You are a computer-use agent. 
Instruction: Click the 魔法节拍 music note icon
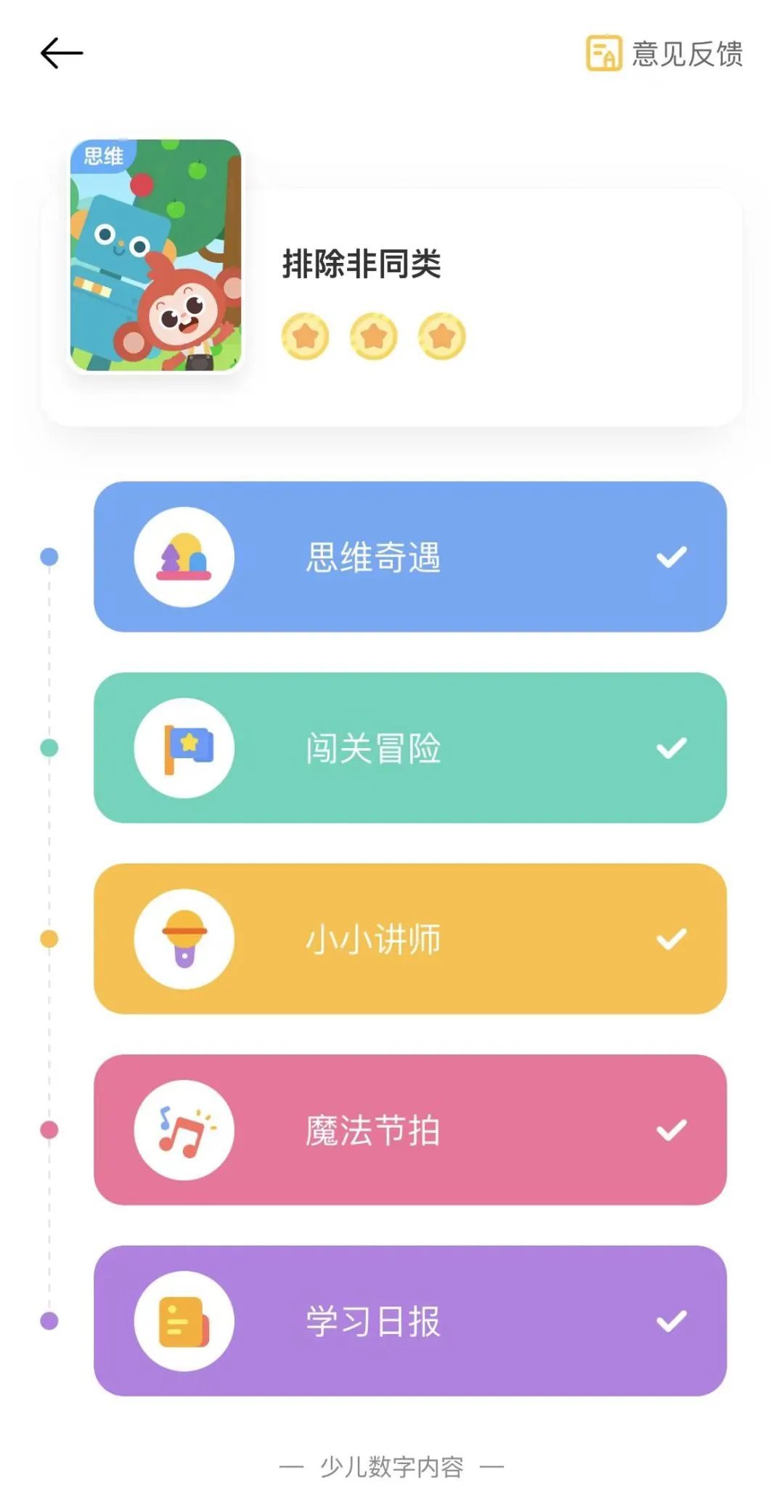(184, 1131)
